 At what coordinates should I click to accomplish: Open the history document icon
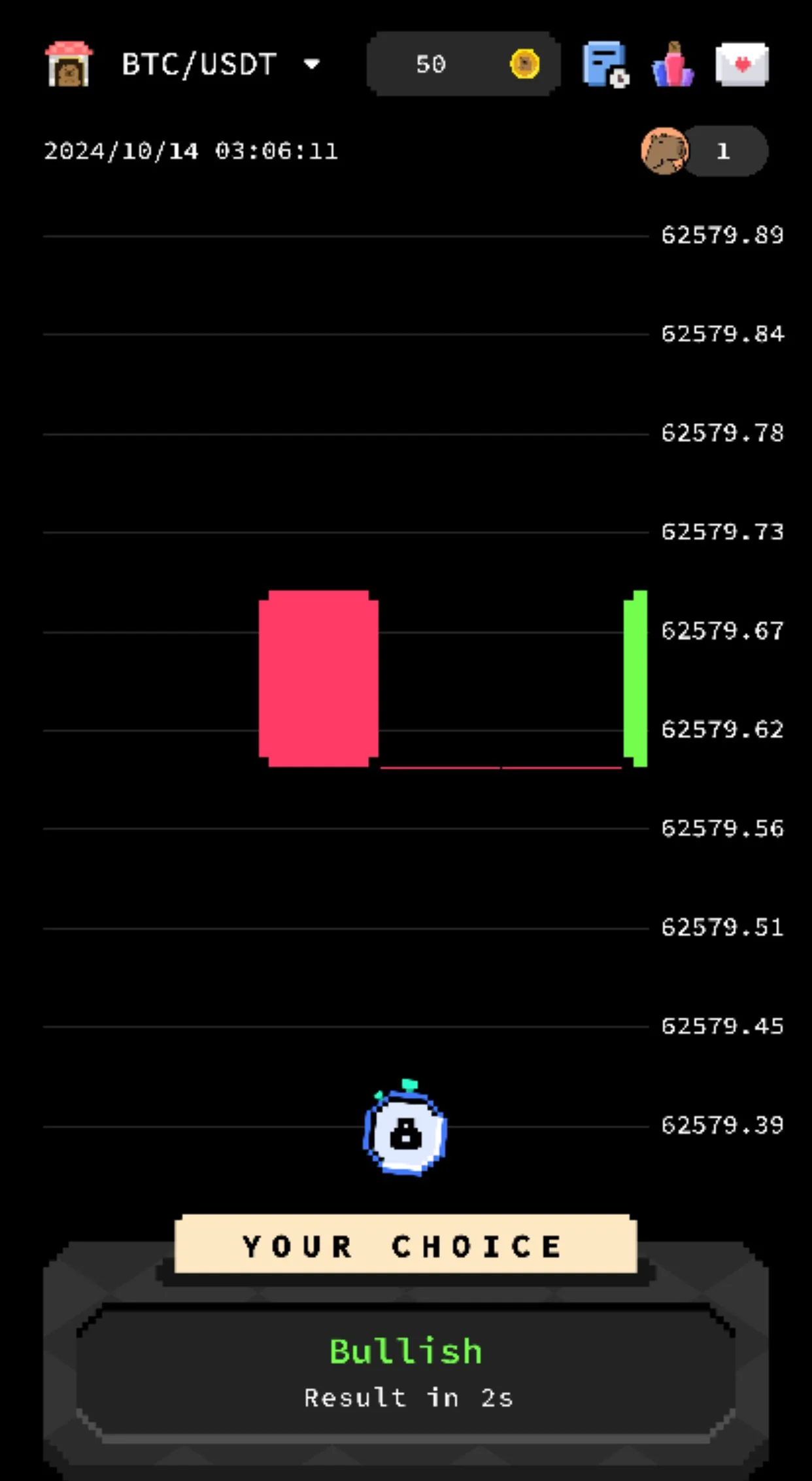coord(605,64)
